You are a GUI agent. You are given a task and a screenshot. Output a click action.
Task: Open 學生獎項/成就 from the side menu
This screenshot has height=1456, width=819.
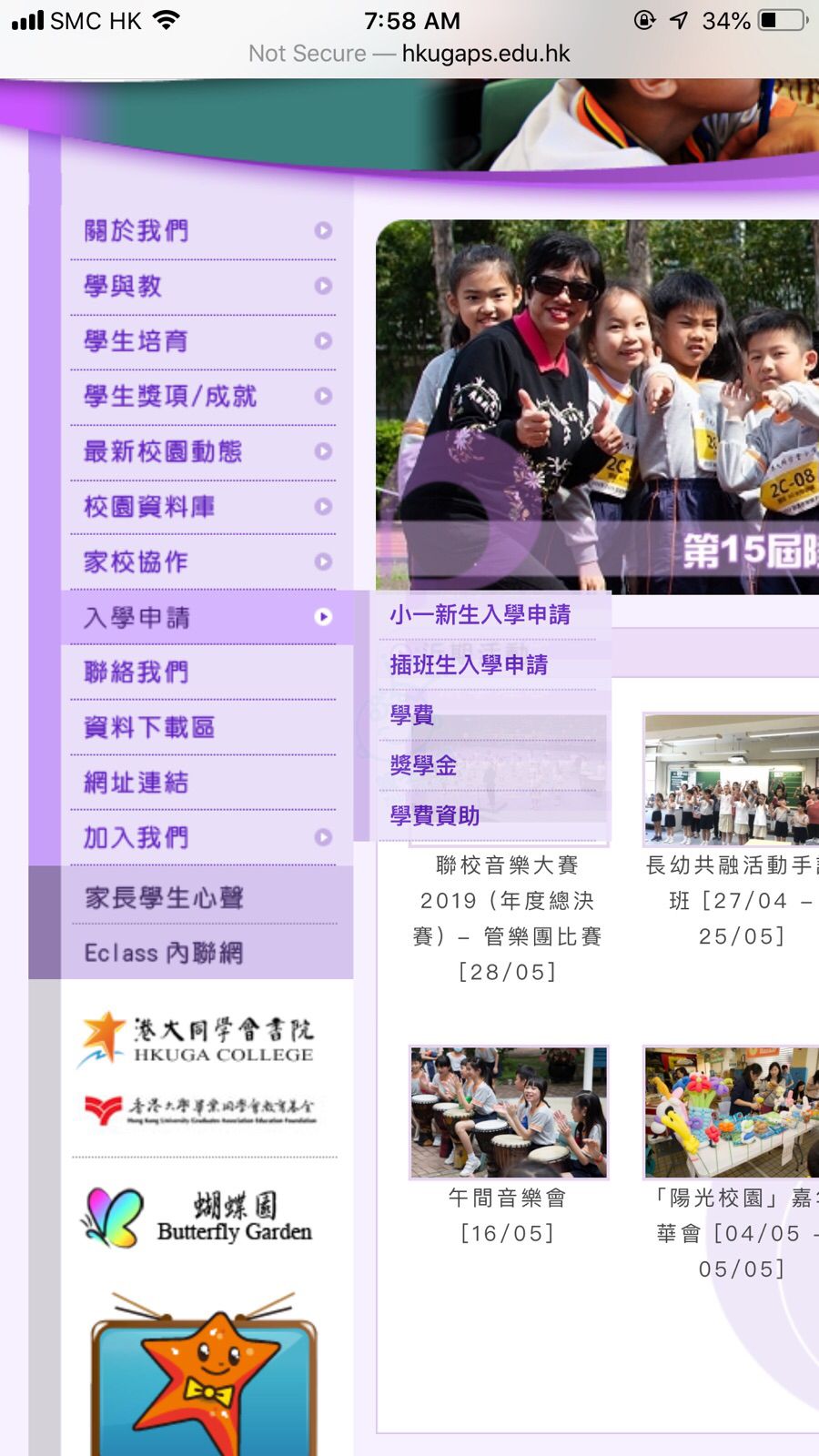click(170, 397)
